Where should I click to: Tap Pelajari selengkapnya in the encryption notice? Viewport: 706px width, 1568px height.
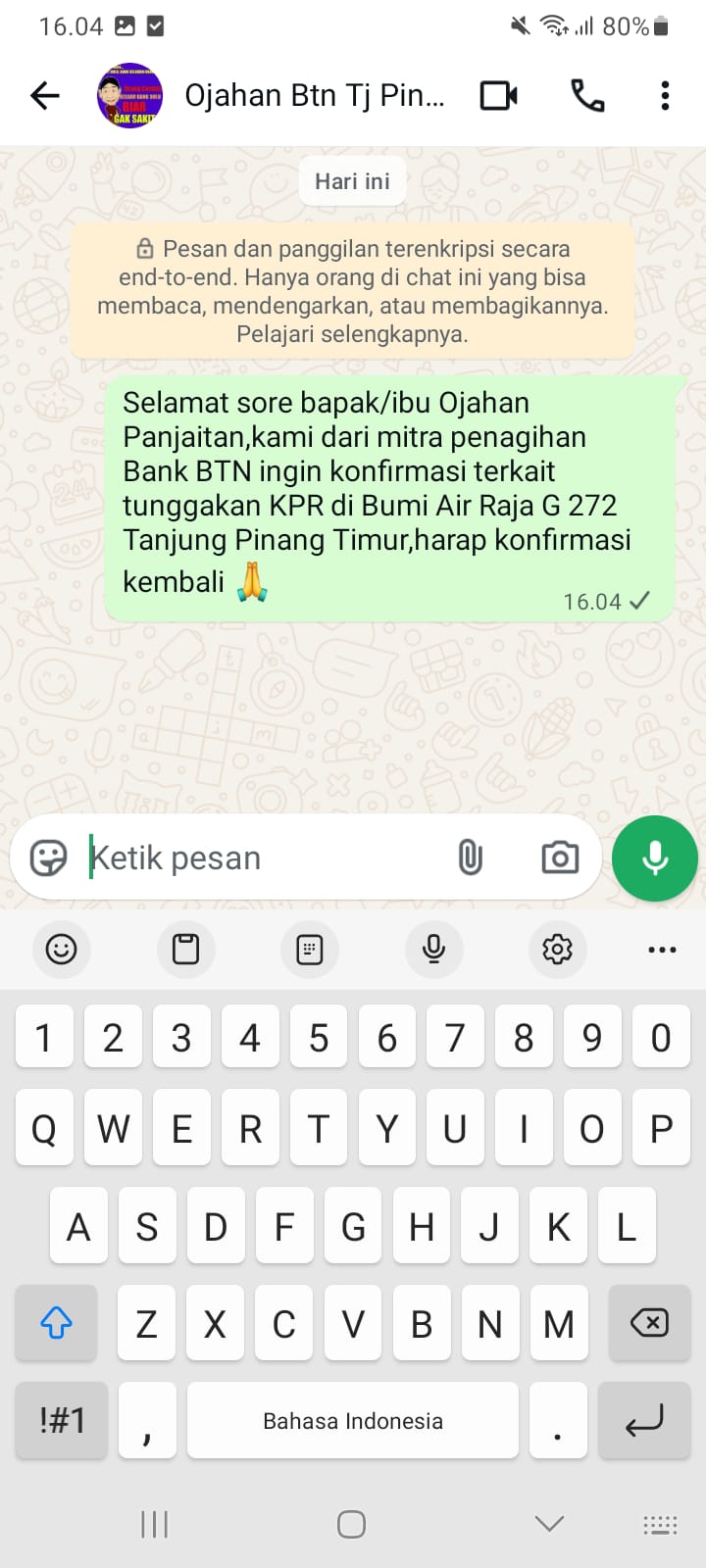[x=352, y=334]
